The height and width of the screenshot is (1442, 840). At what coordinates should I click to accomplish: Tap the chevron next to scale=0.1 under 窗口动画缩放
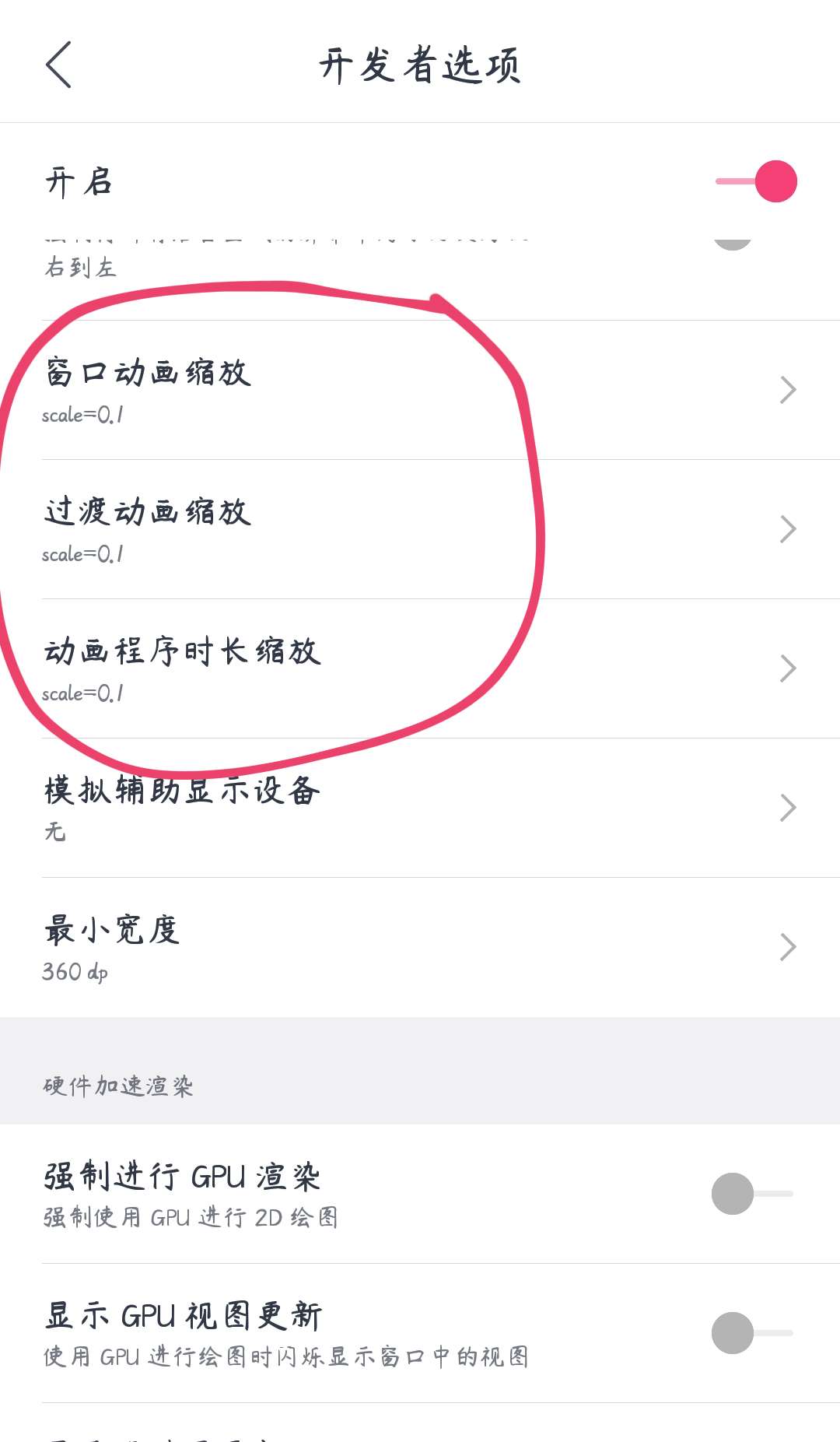788,389
